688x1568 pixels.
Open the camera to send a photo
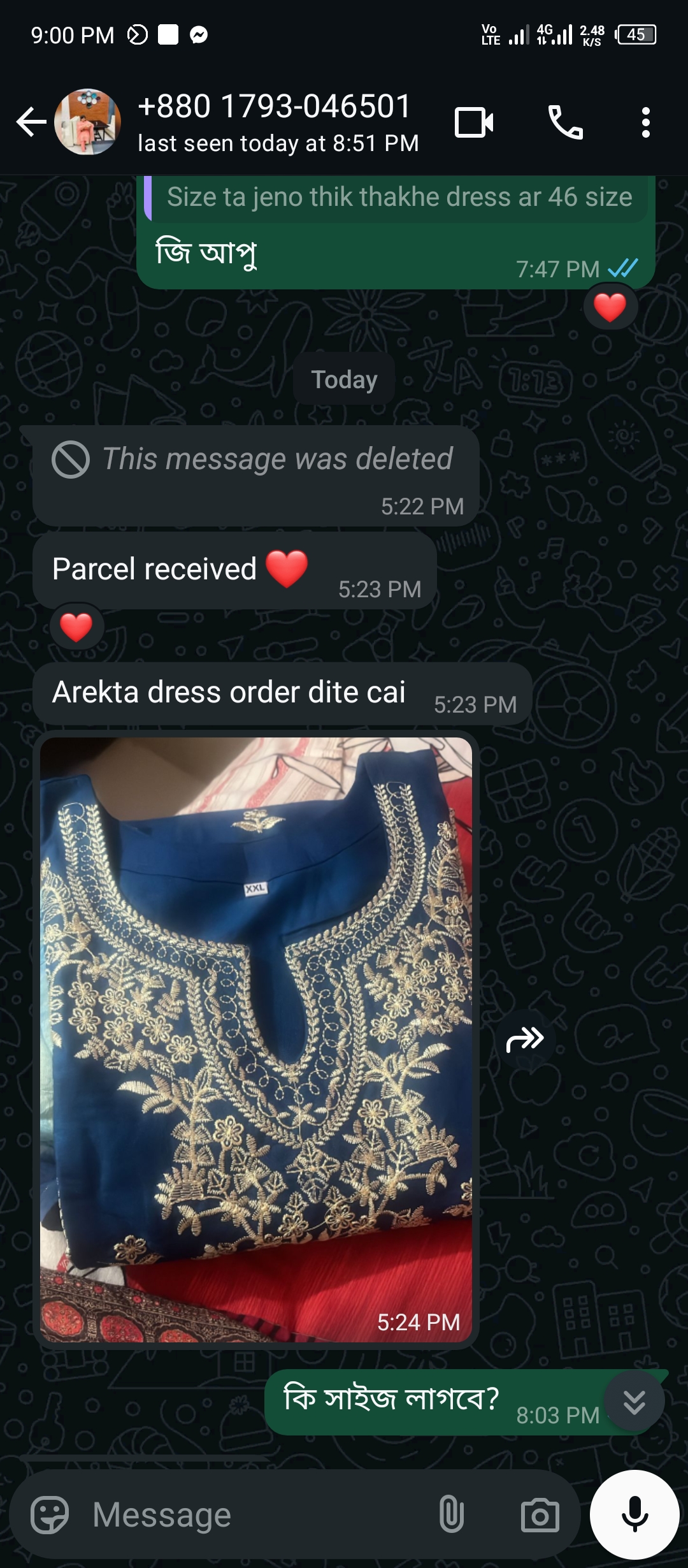(x=540, y=1514)
